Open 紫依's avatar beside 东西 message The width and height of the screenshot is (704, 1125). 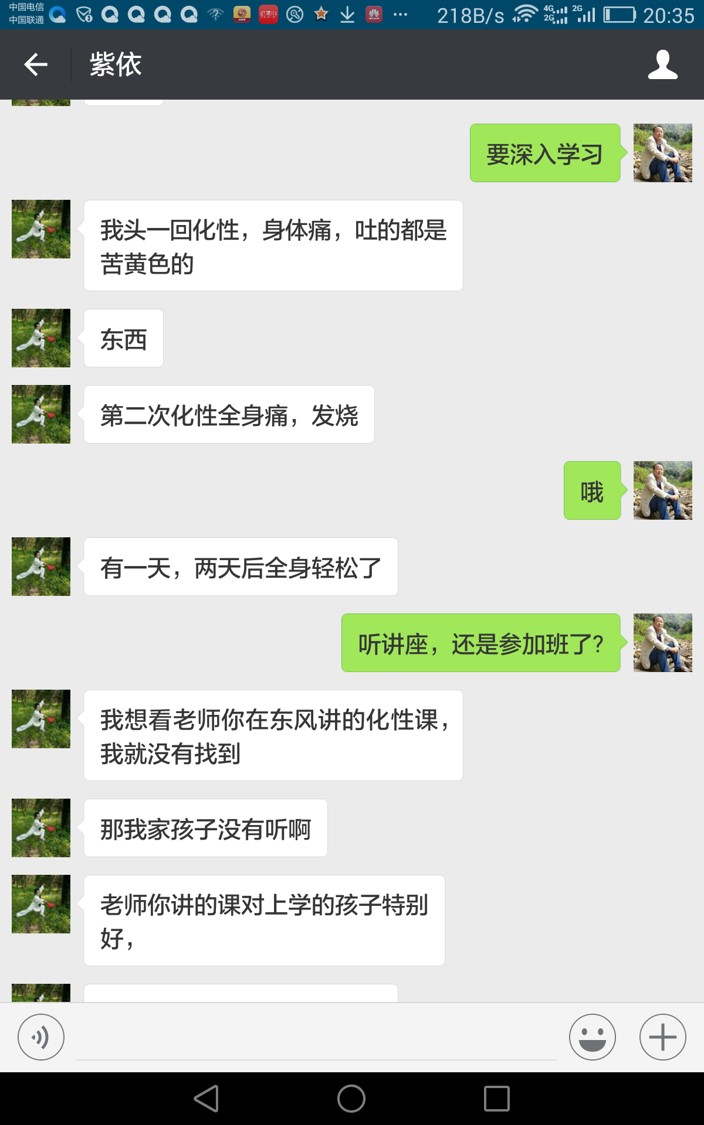point(41,338)
